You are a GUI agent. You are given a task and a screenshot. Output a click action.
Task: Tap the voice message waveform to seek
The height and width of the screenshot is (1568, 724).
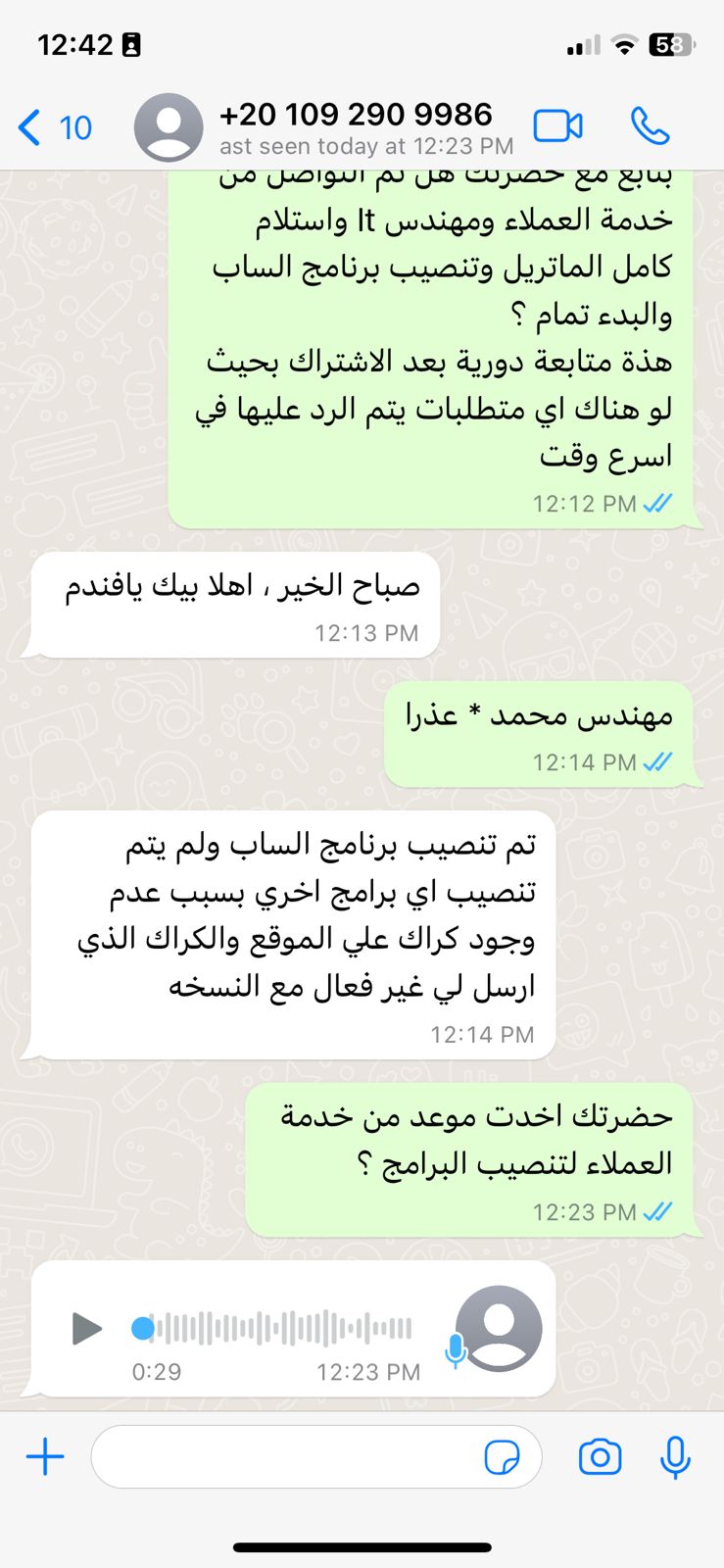coord(272,1329)
